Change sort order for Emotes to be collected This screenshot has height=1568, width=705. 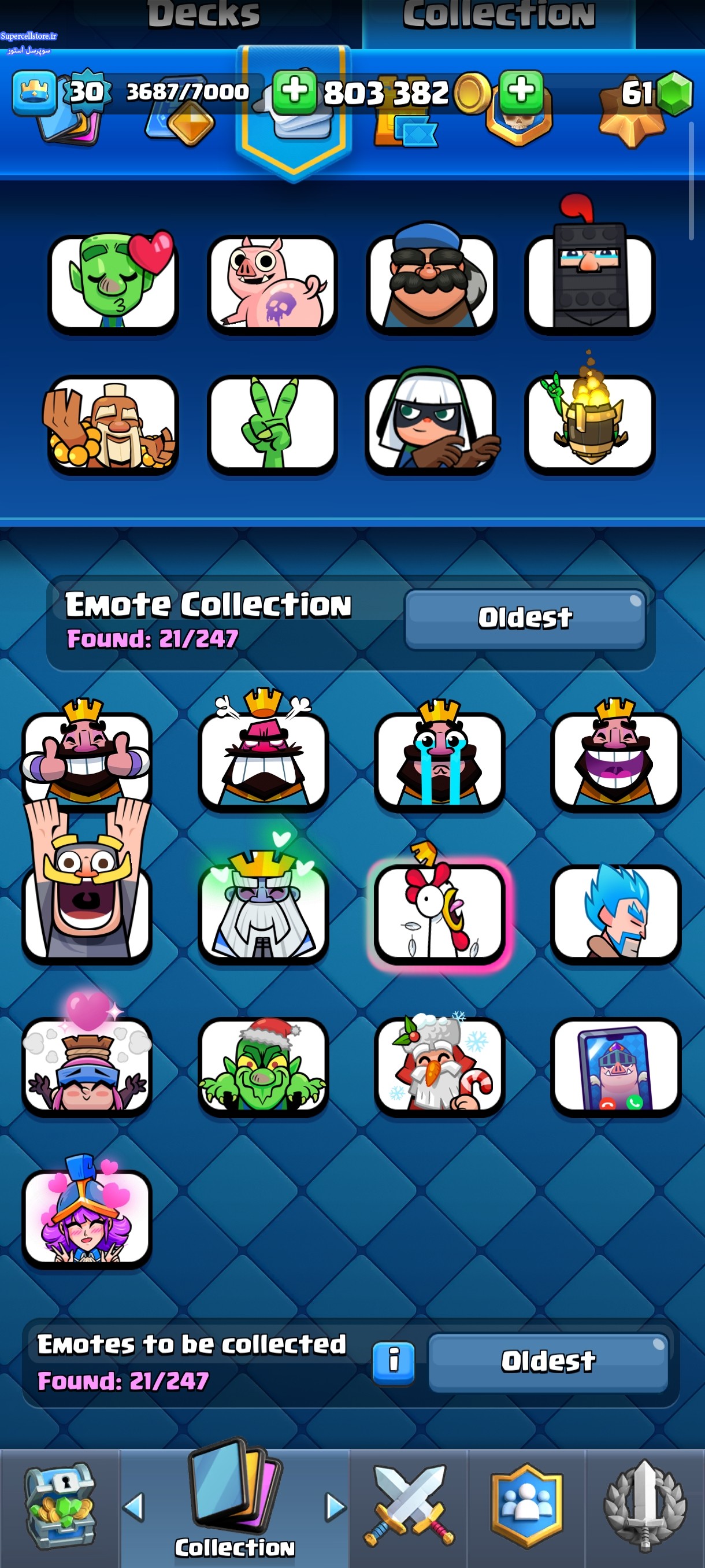pyautogui.click(x=547, y=1362)
